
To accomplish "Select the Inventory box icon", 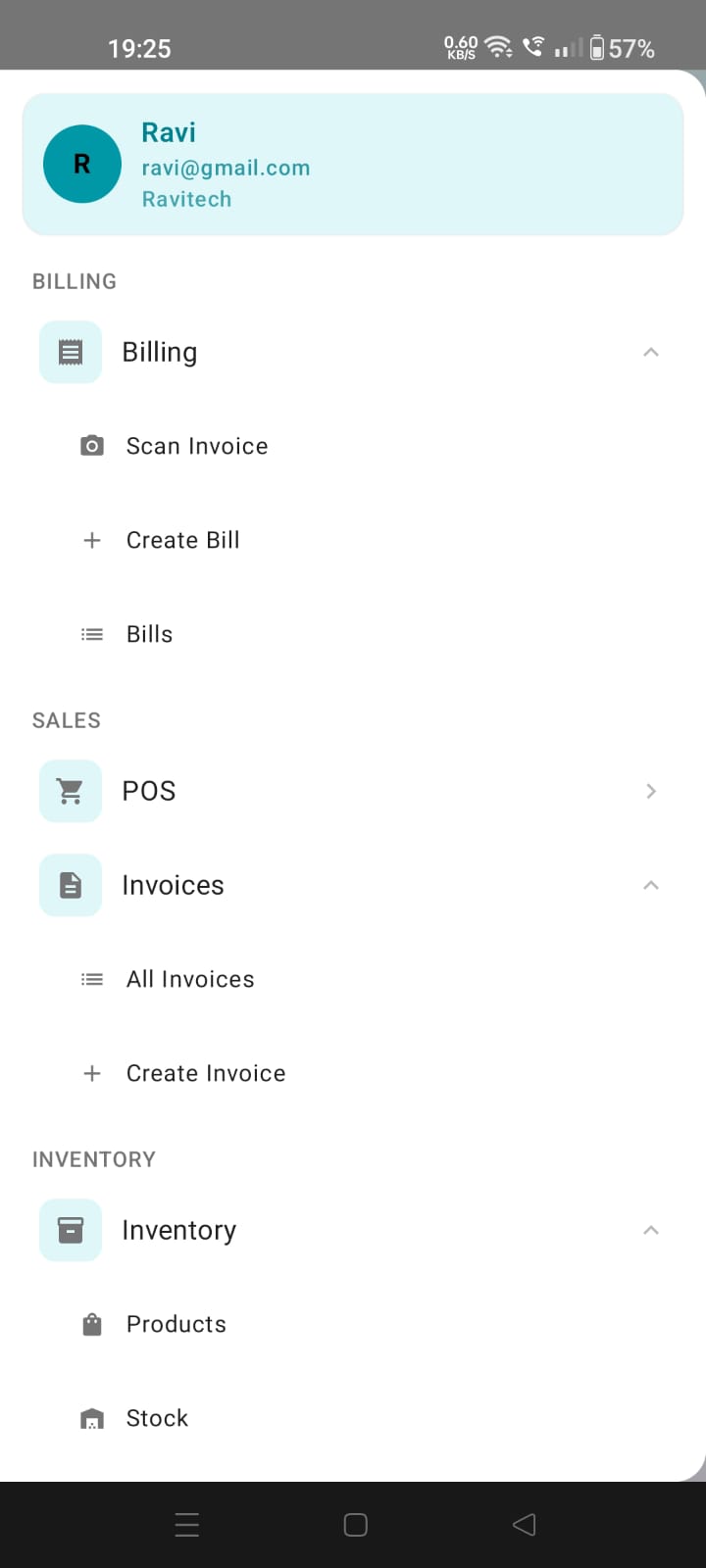I will pos(70,1230).
